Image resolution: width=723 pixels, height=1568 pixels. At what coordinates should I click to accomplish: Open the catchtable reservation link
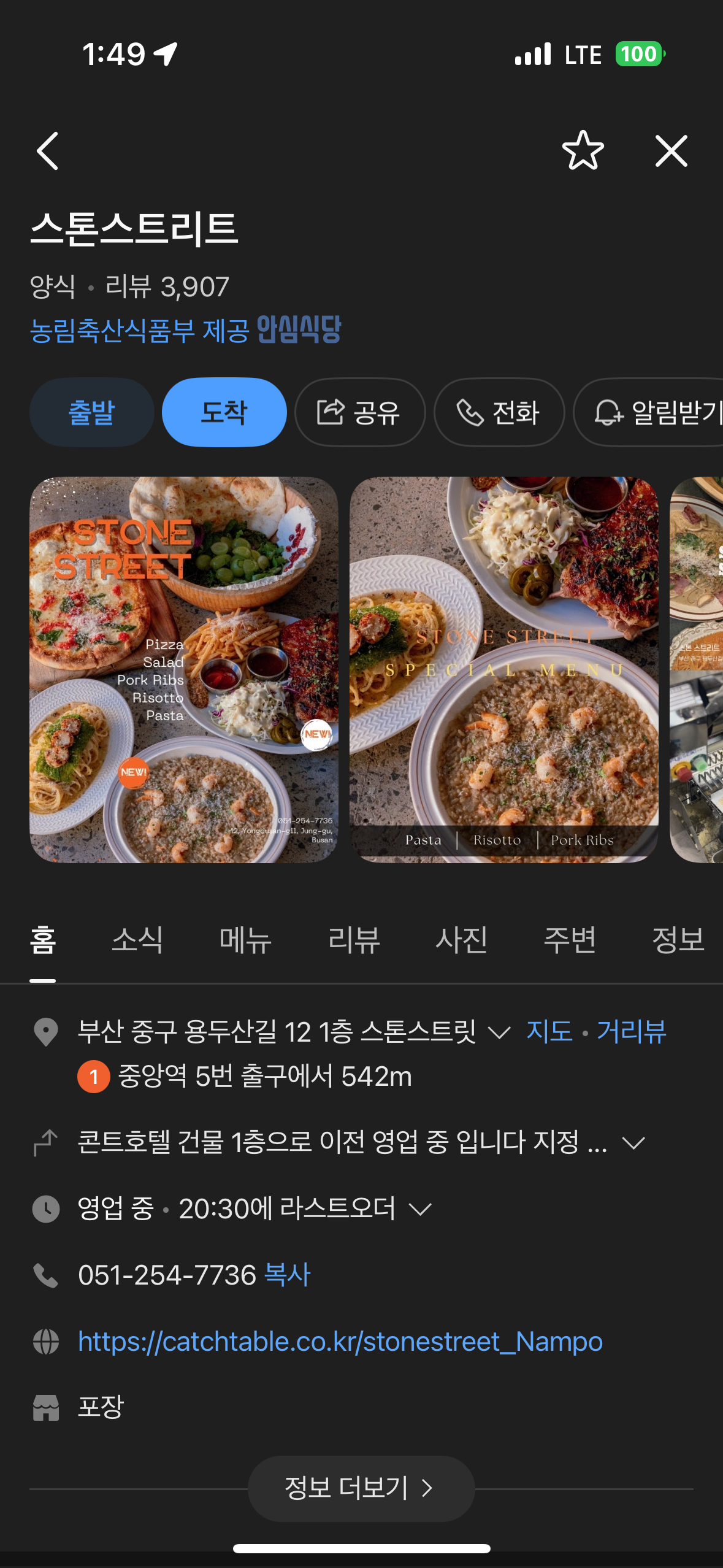pyautogui.click(x=340, y=1342)
